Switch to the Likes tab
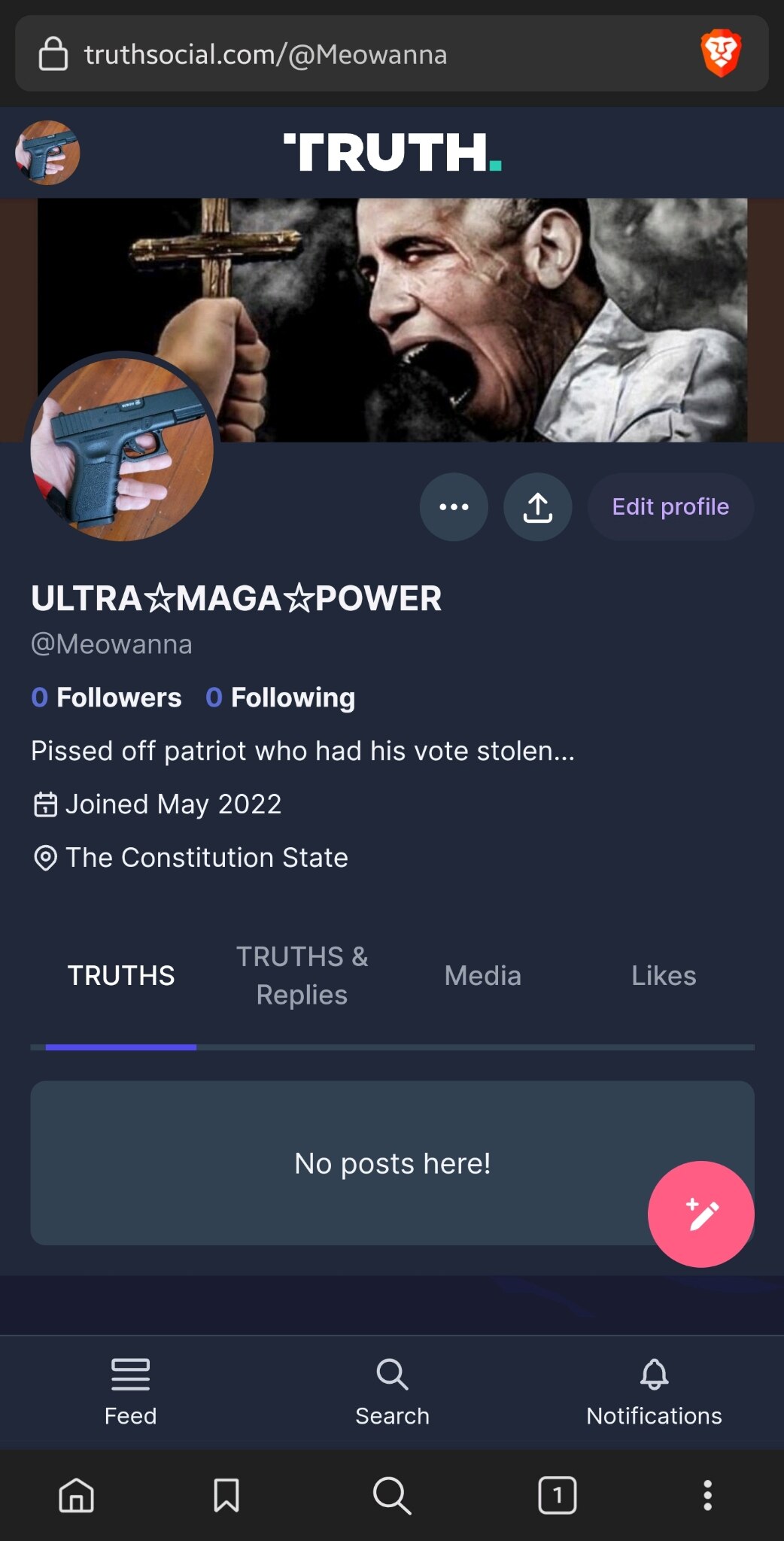Screen dimensions: 784x1541 coord(664,975)
